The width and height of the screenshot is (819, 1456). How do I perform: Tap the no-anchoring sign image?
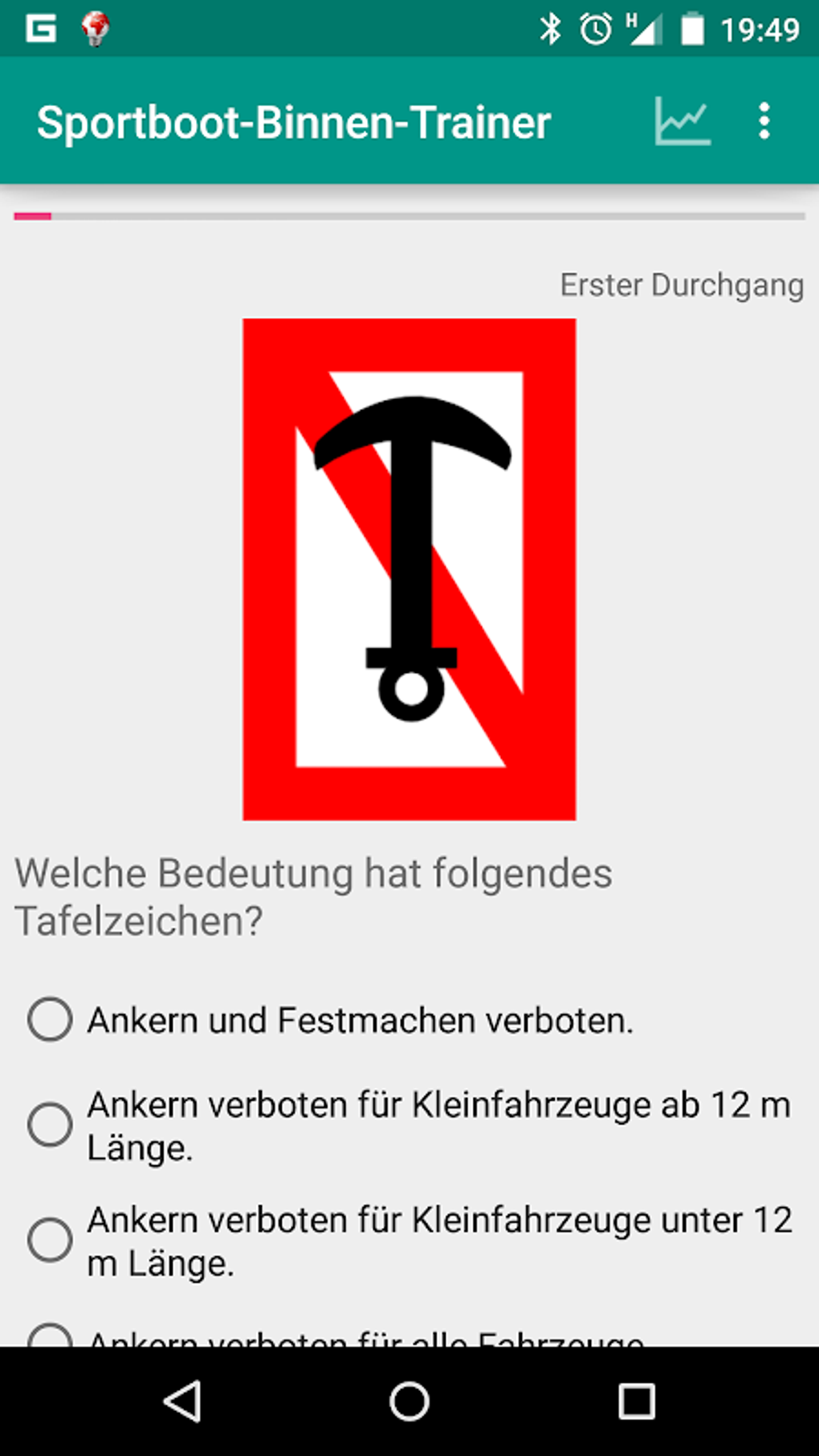409,569
